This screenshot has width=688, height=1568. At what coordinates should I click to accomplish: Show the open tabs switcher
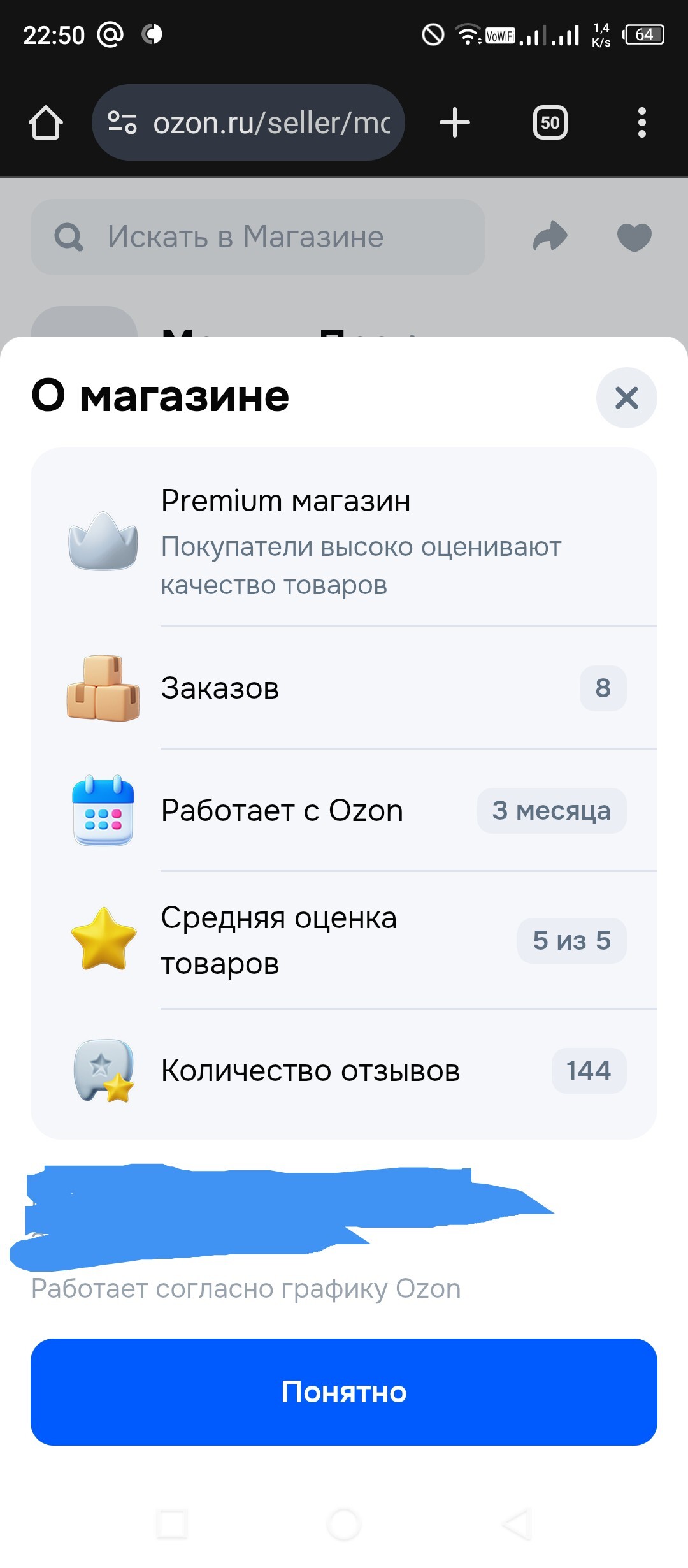pos(550,122)
